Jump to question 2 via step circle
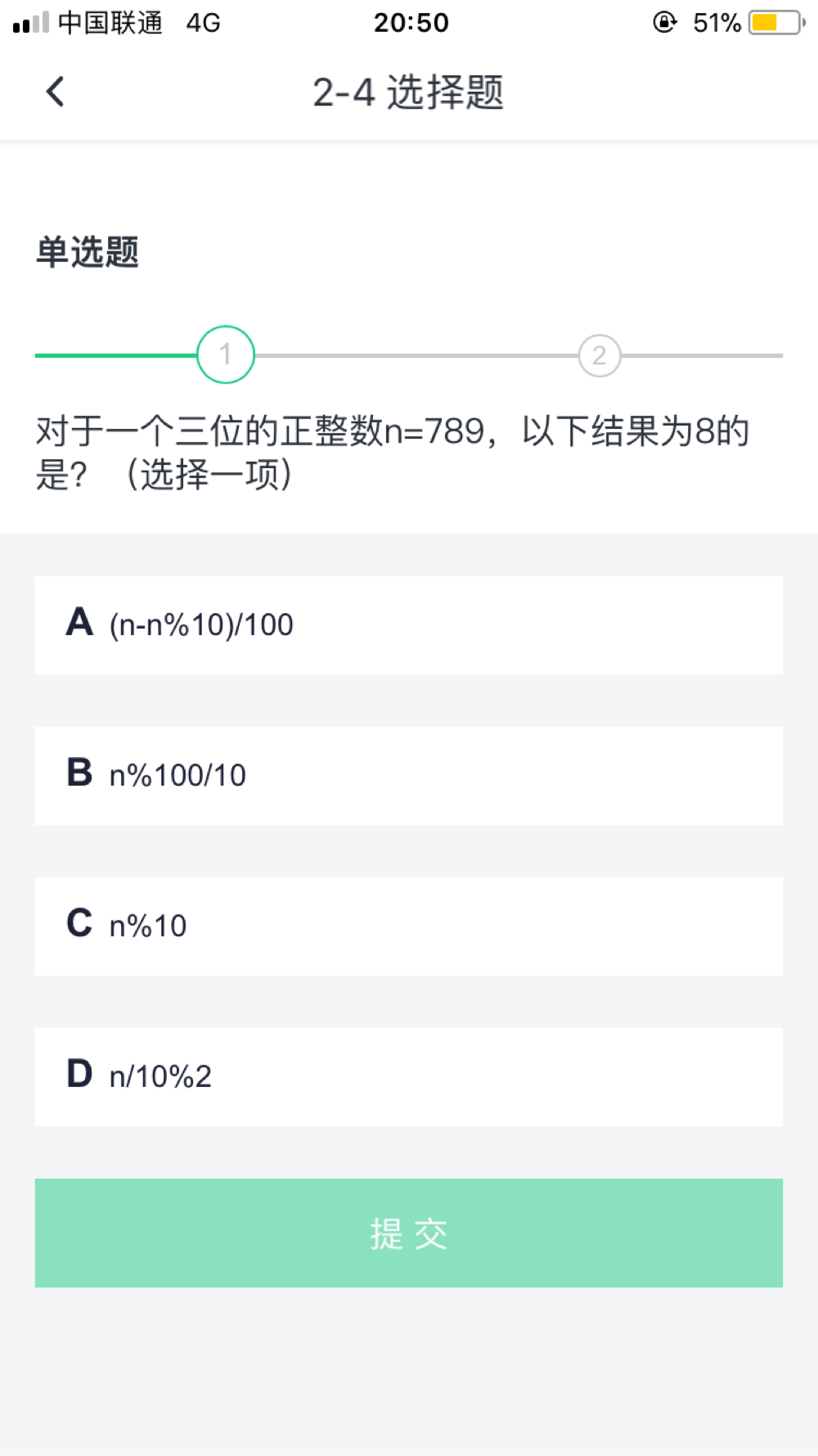 [x=600, y=354]
